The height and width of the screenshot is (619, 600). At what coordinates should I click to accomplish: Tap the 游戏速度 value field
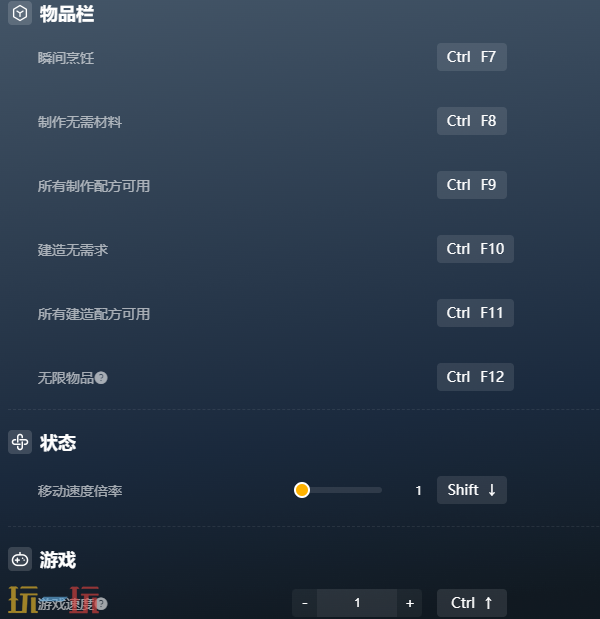[357, 603]
